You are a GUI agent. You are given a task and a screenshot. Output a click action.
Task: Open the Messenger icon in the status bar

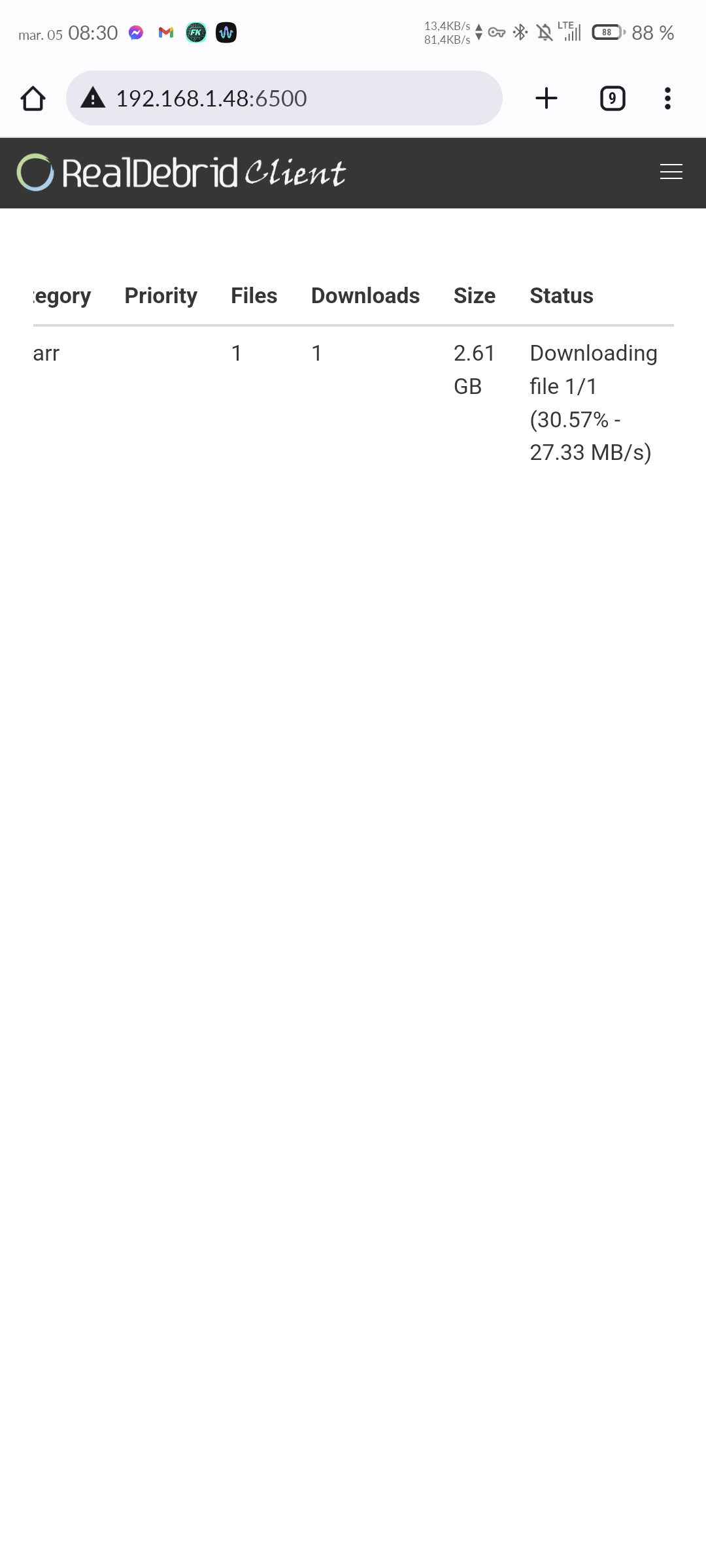click(x=135, y=33)
